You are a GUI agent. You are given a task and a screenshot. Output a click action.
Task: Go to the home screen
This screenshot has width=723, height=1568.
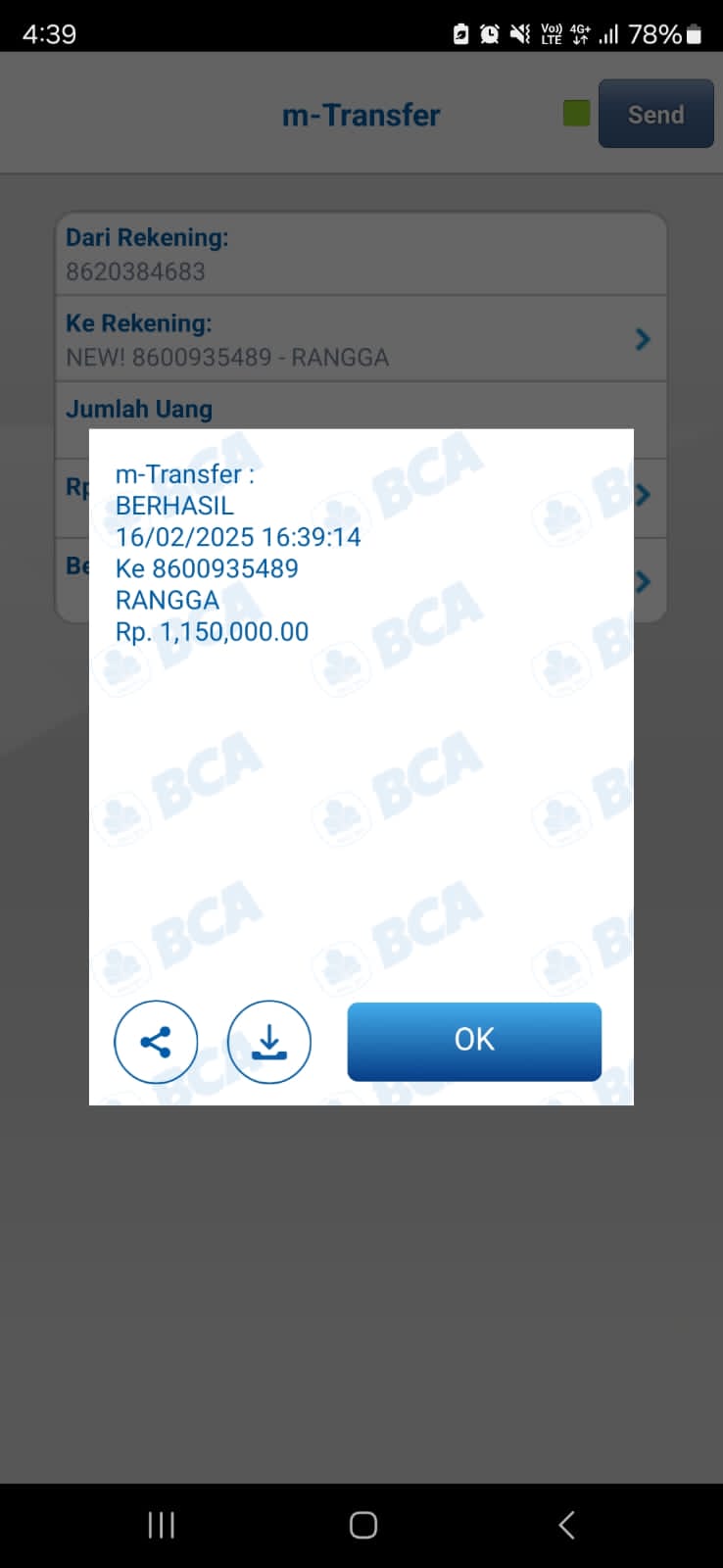362,1525
